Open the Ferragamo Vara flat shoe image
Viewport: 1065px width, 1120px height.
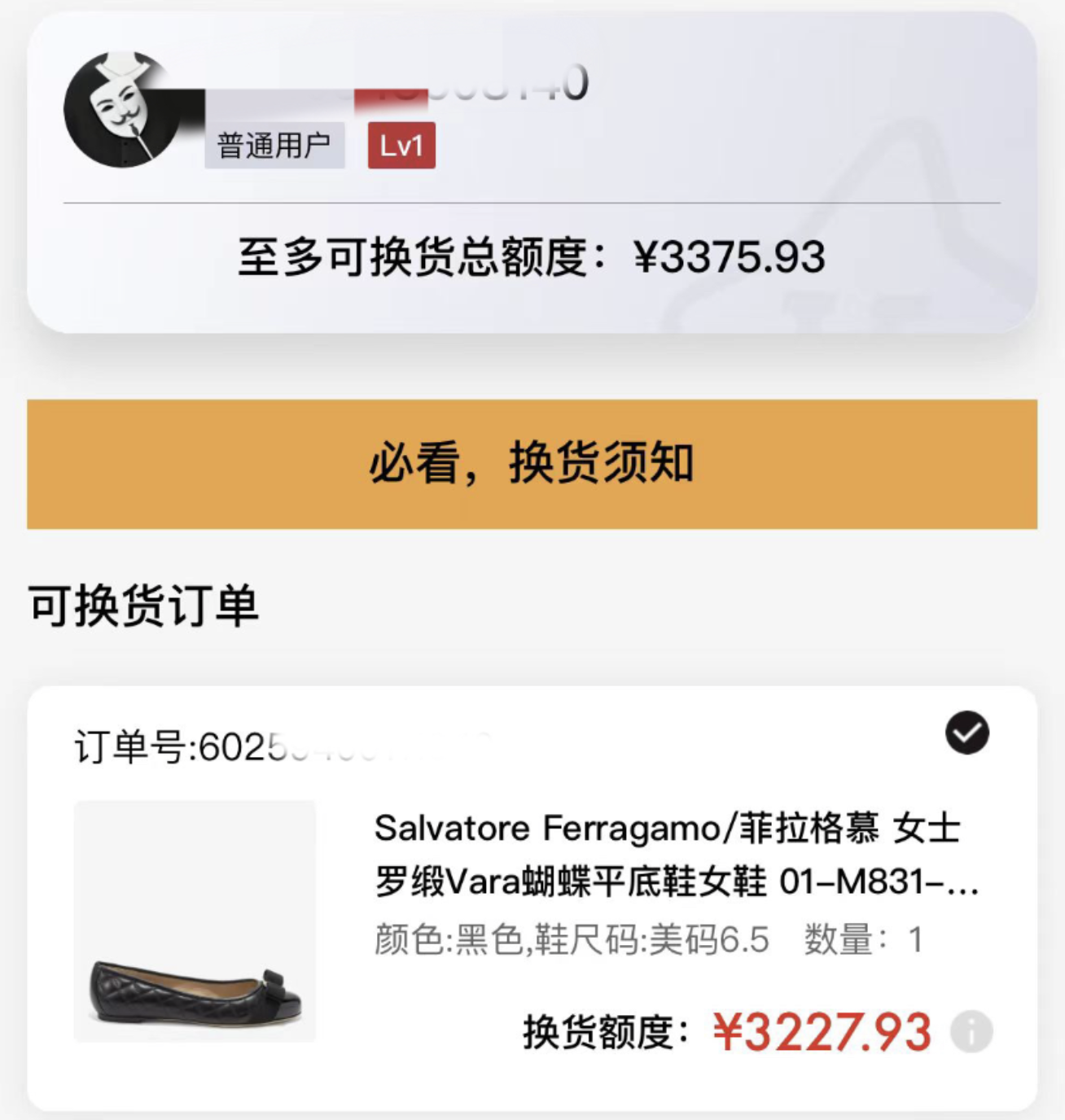[x=195, y=921]
